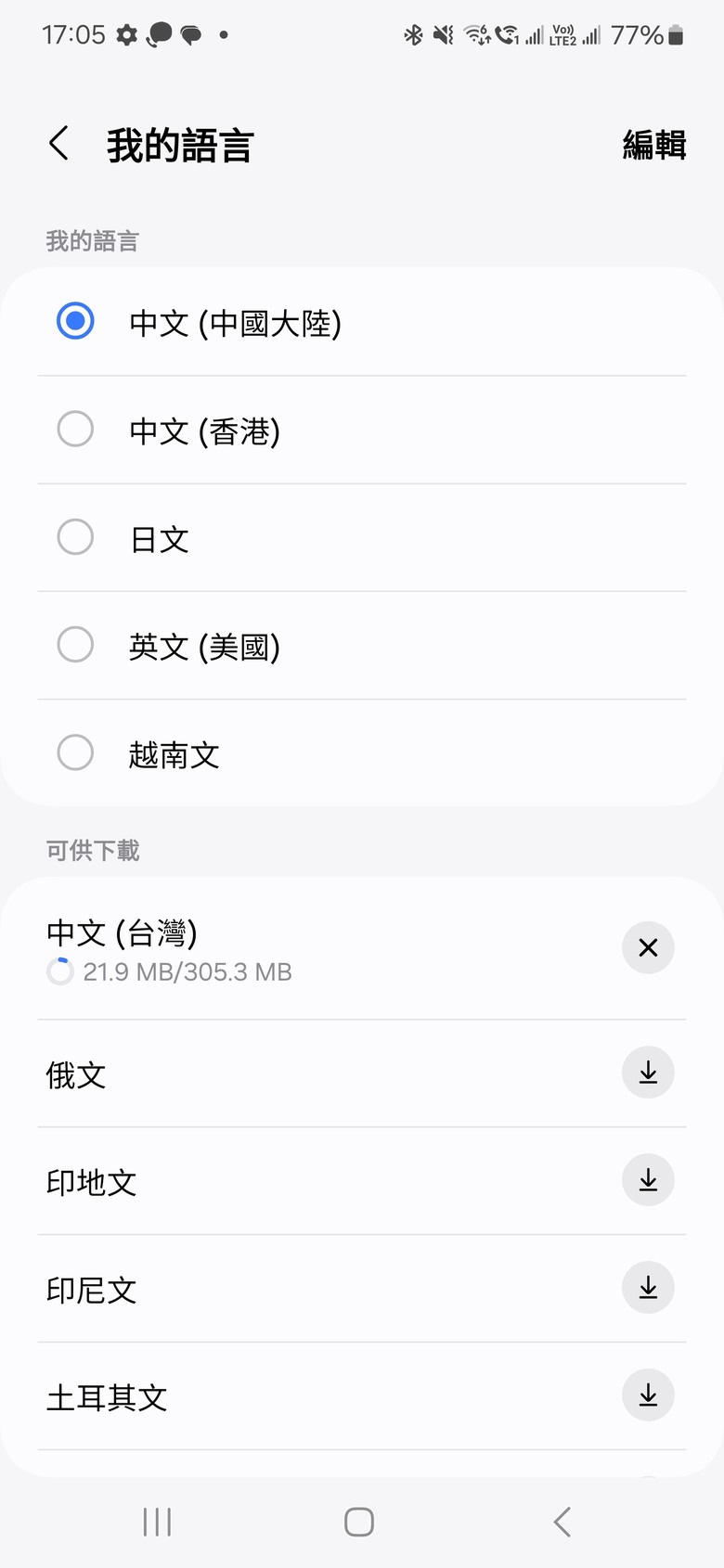The width and height of the screenshot is (724, 1568).
Task: Download 印地文 language pack
Action: coord(648,1180)
